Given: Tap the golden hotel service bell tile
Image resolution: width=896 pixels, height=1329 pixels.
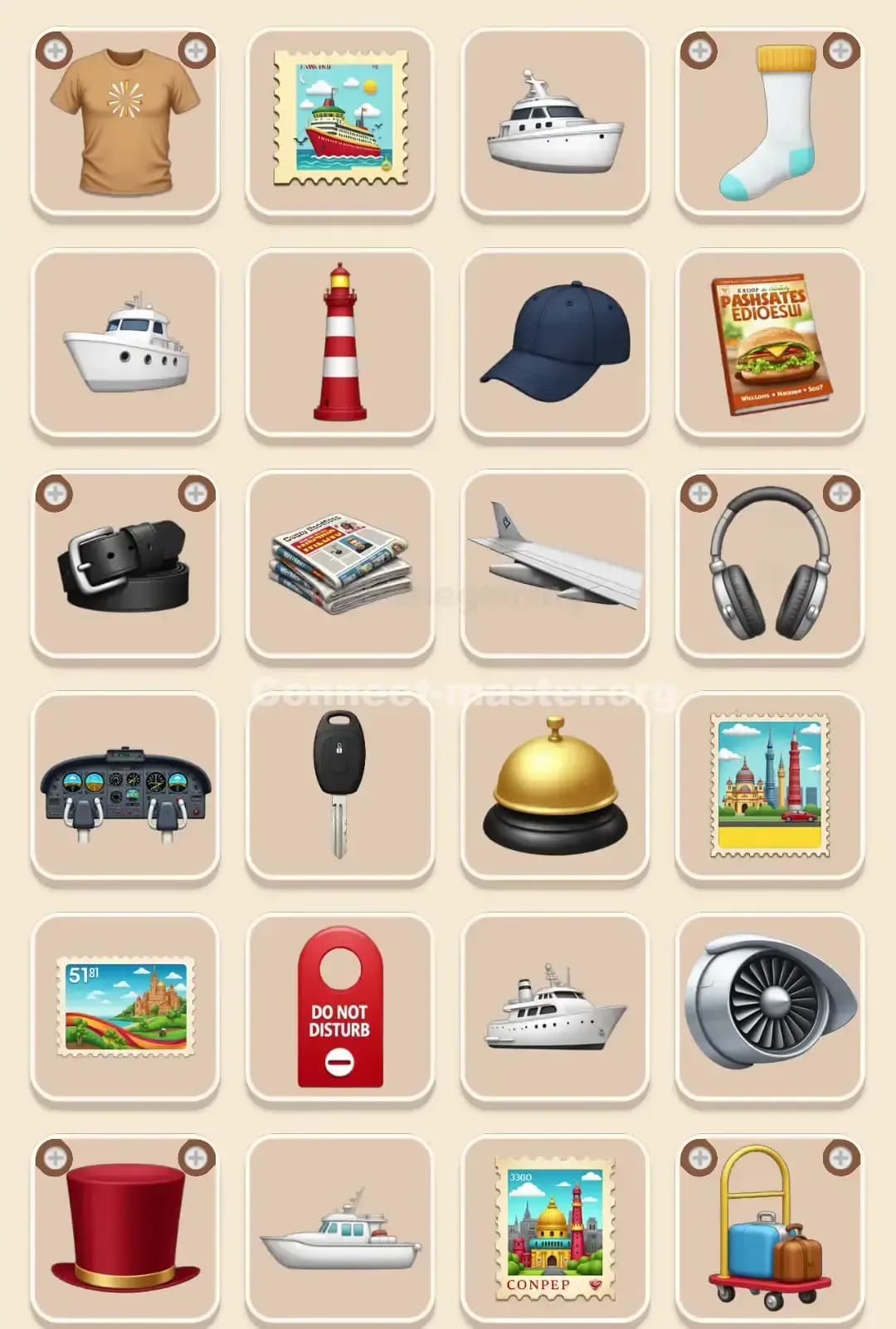Looking at the screenshot, I should tap(554, 784).
